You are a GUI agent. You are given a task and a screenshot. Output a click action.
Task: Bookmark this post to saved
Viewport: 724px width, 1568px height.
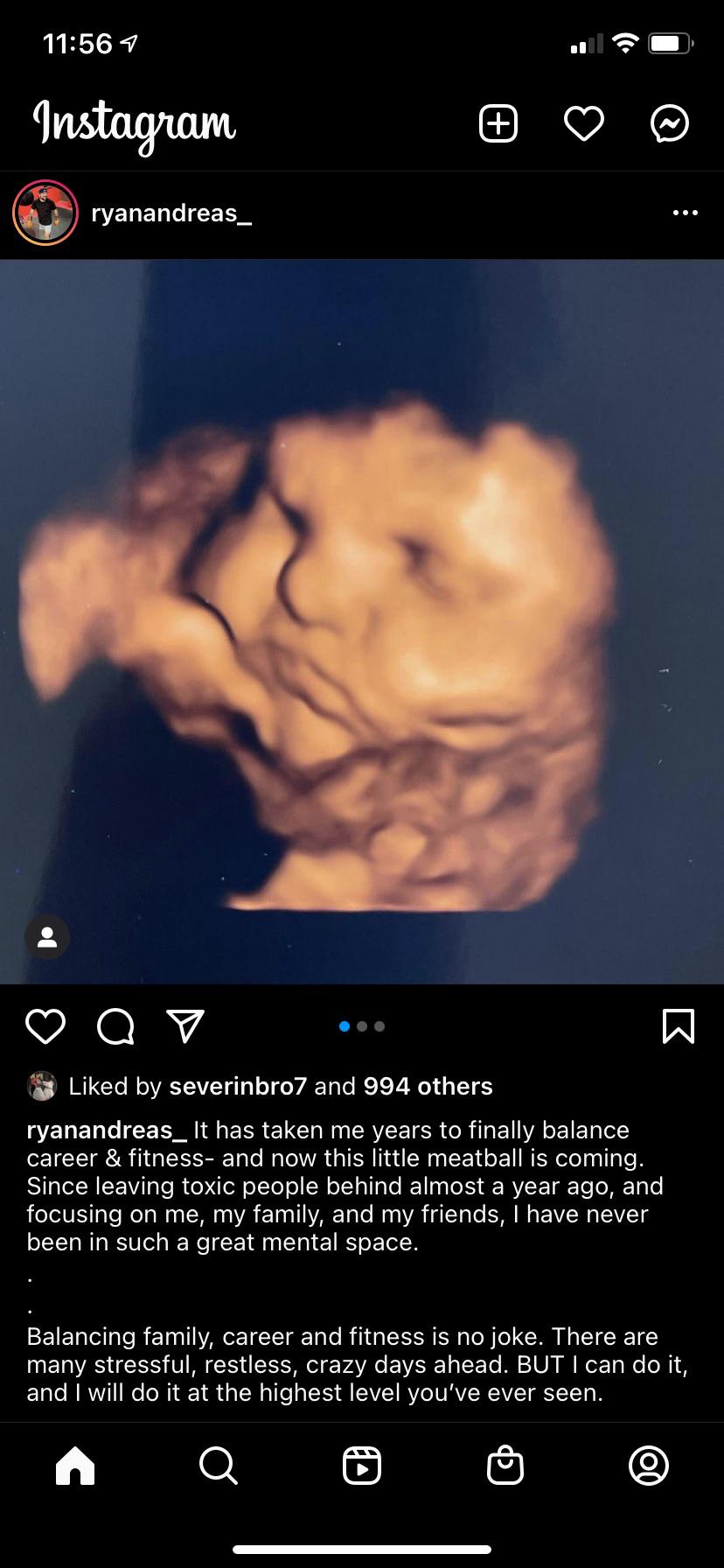point(679,1026)
